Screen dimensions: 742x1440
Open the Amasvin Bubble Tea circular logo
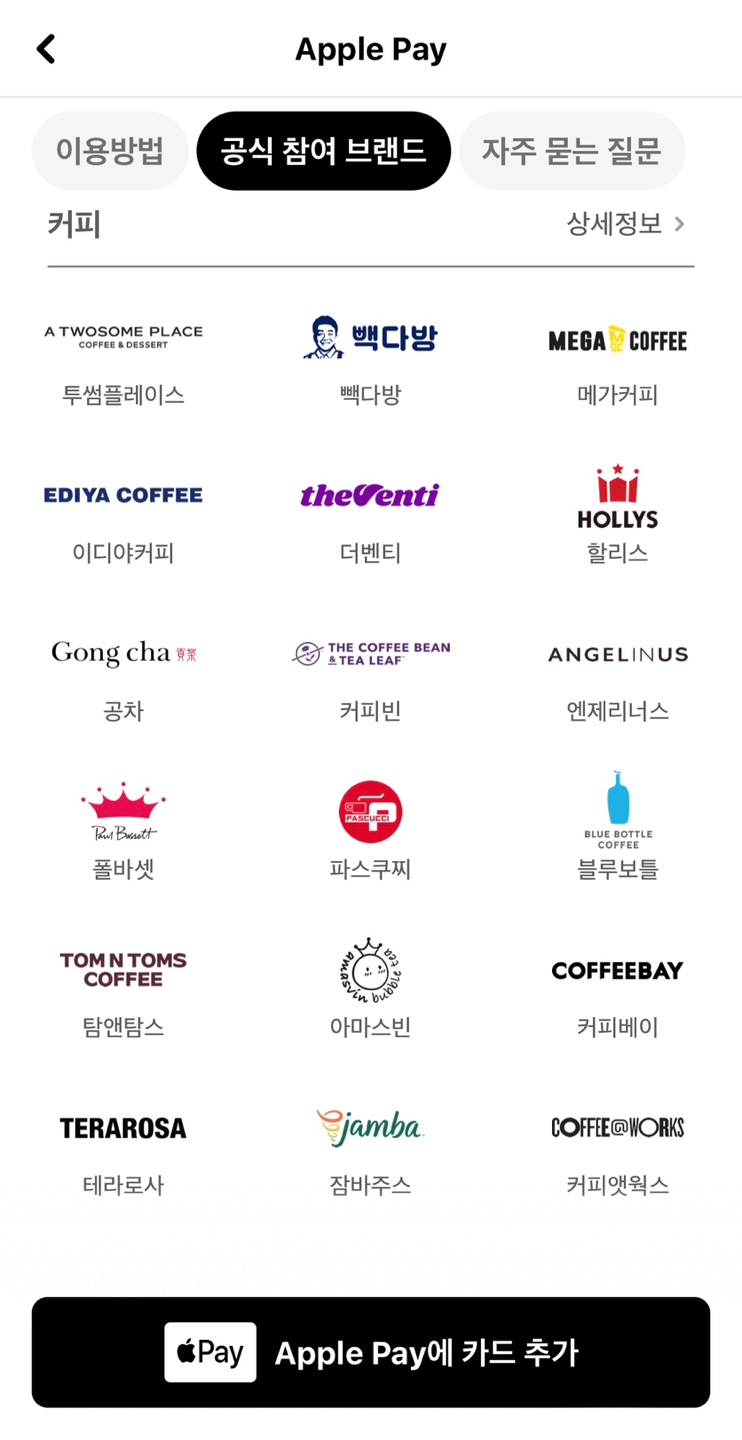(x=370, y=969)
